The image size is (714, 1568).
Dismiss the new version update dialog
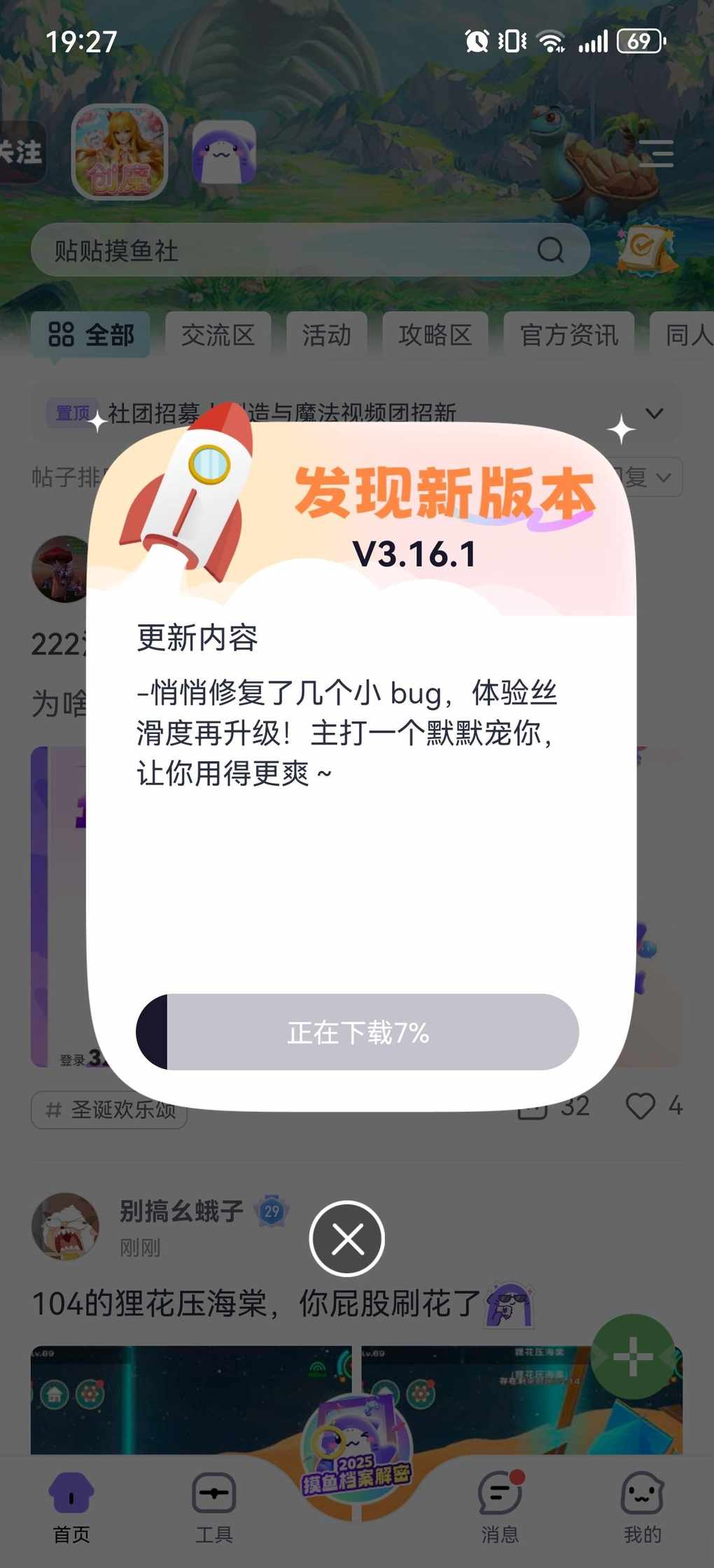[346, 1238]
